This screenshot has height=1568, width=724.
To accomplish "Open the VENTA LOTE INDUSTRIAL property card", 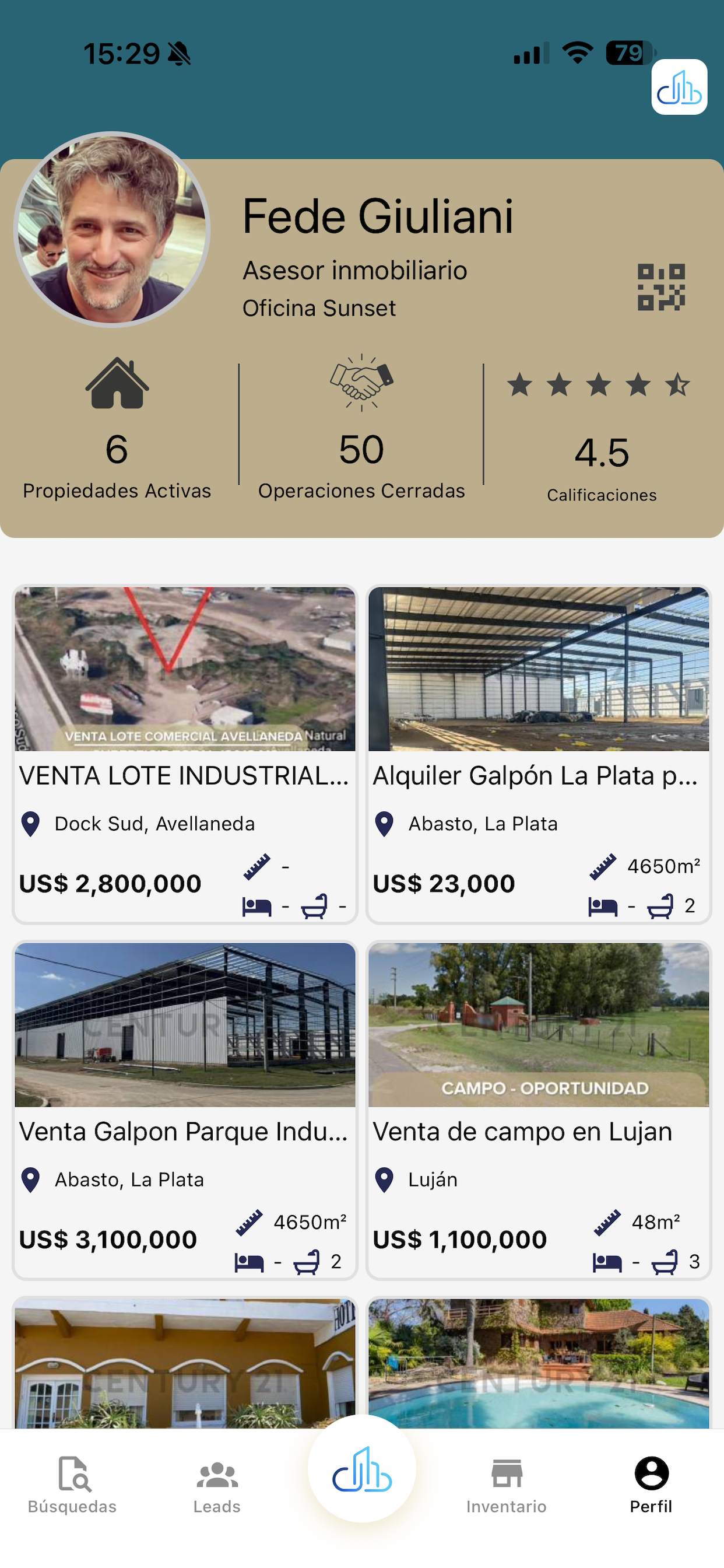I will click(185, 754).
